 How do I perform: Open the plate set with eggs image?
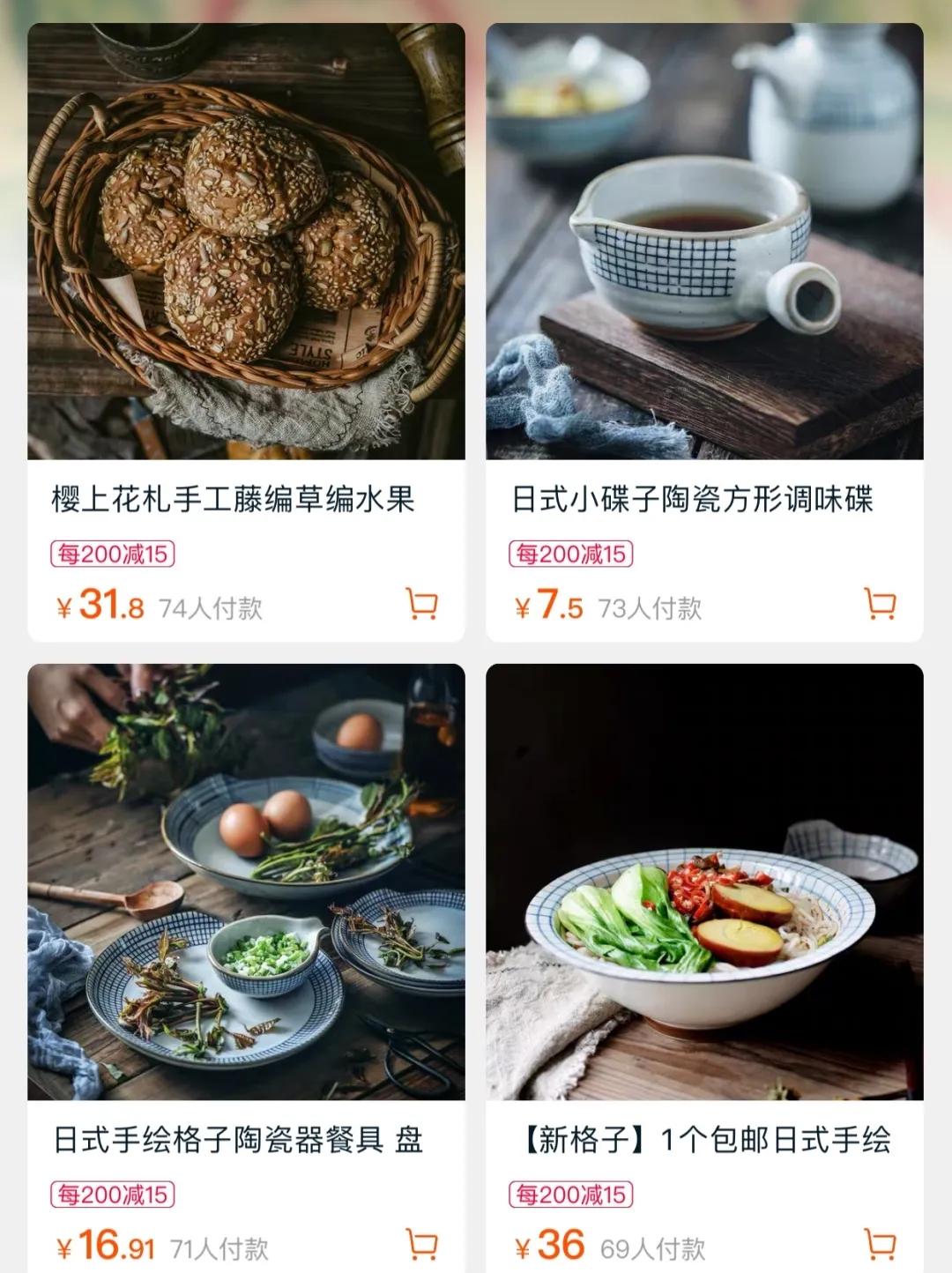(247, 882)
